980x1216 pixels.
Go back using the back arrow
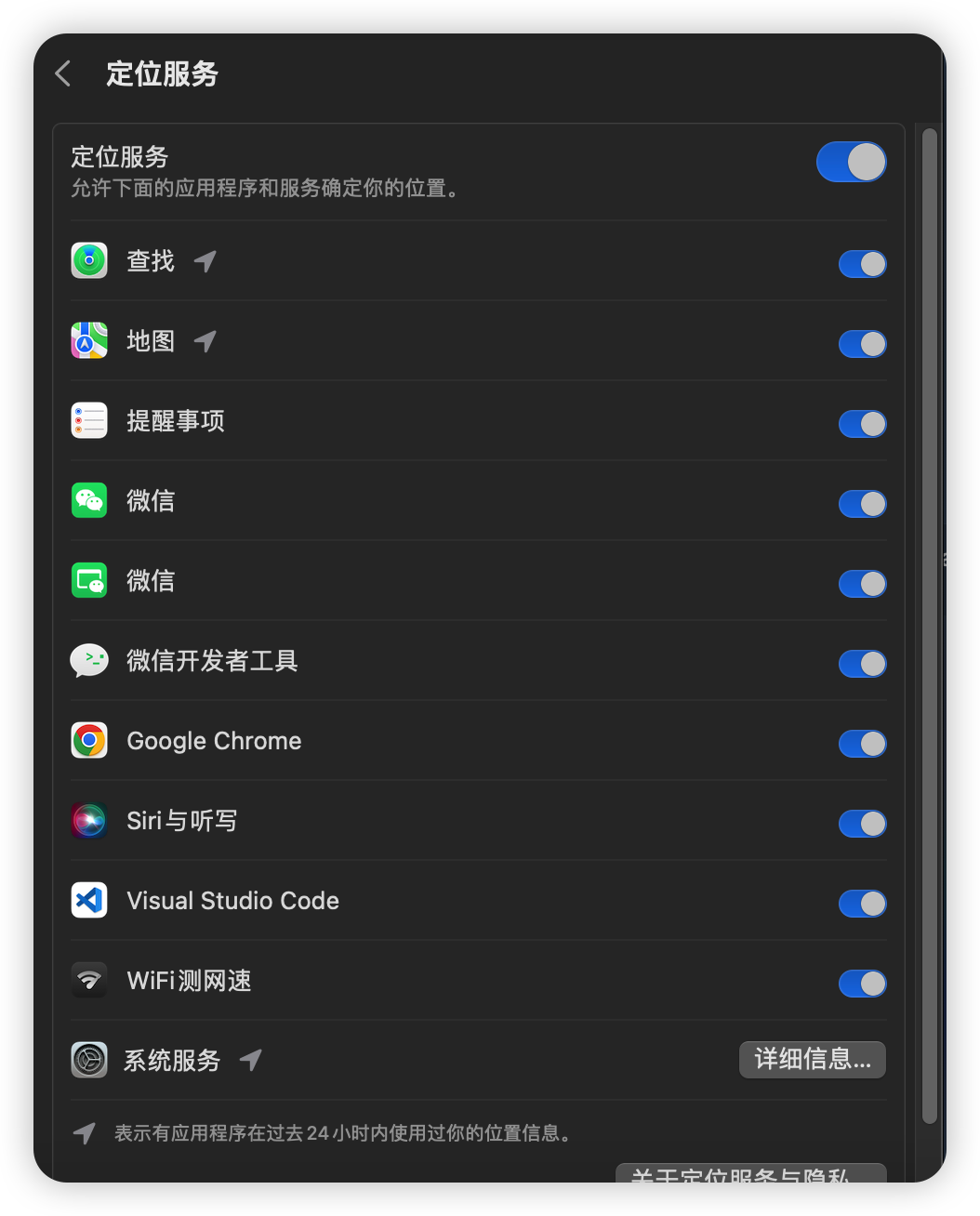[x=63, y=73]
